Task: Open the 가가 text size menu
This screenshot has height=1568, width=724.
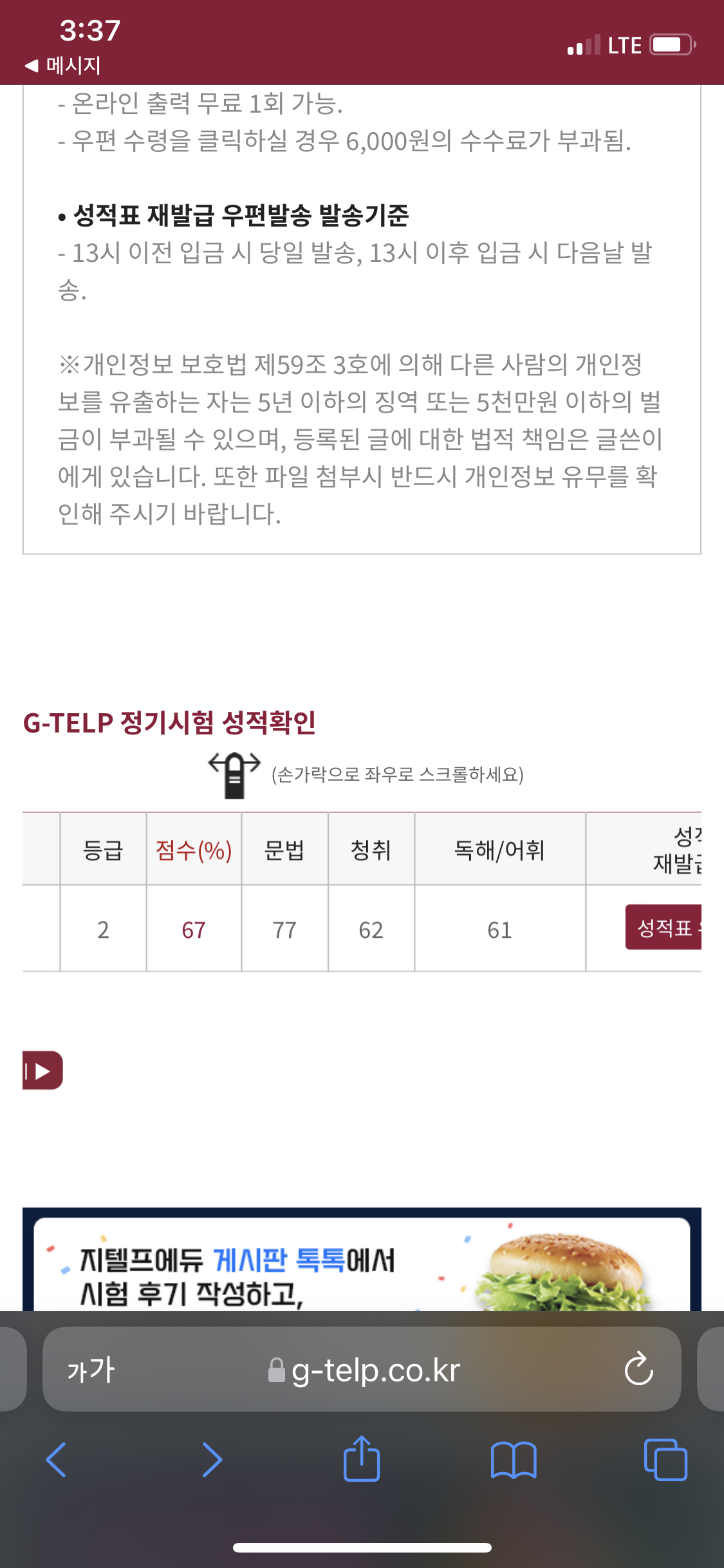Action: pos(91,1370)
